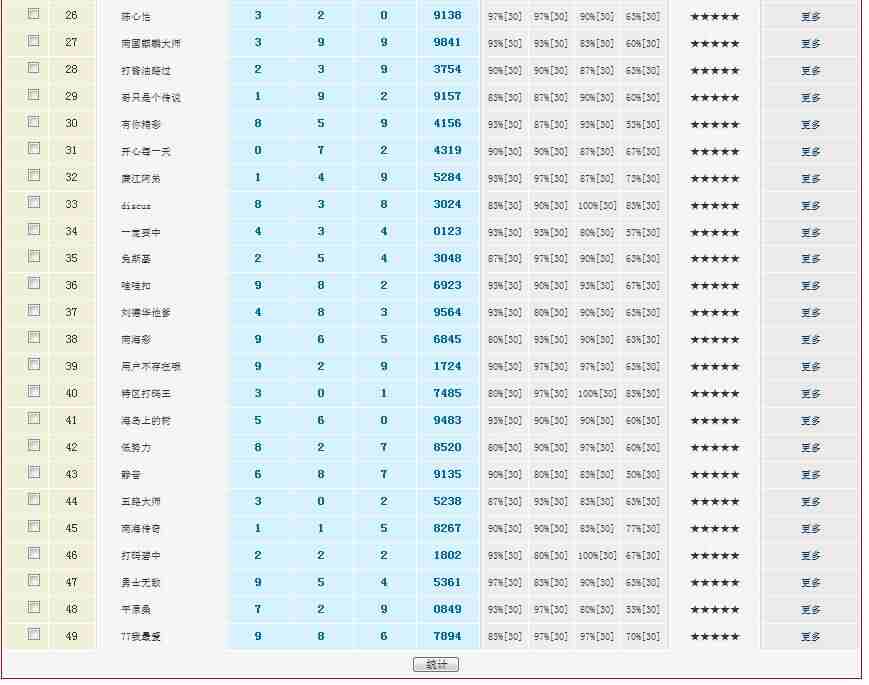
Task: Check the box for row 26
Action: tap(34, 14)
